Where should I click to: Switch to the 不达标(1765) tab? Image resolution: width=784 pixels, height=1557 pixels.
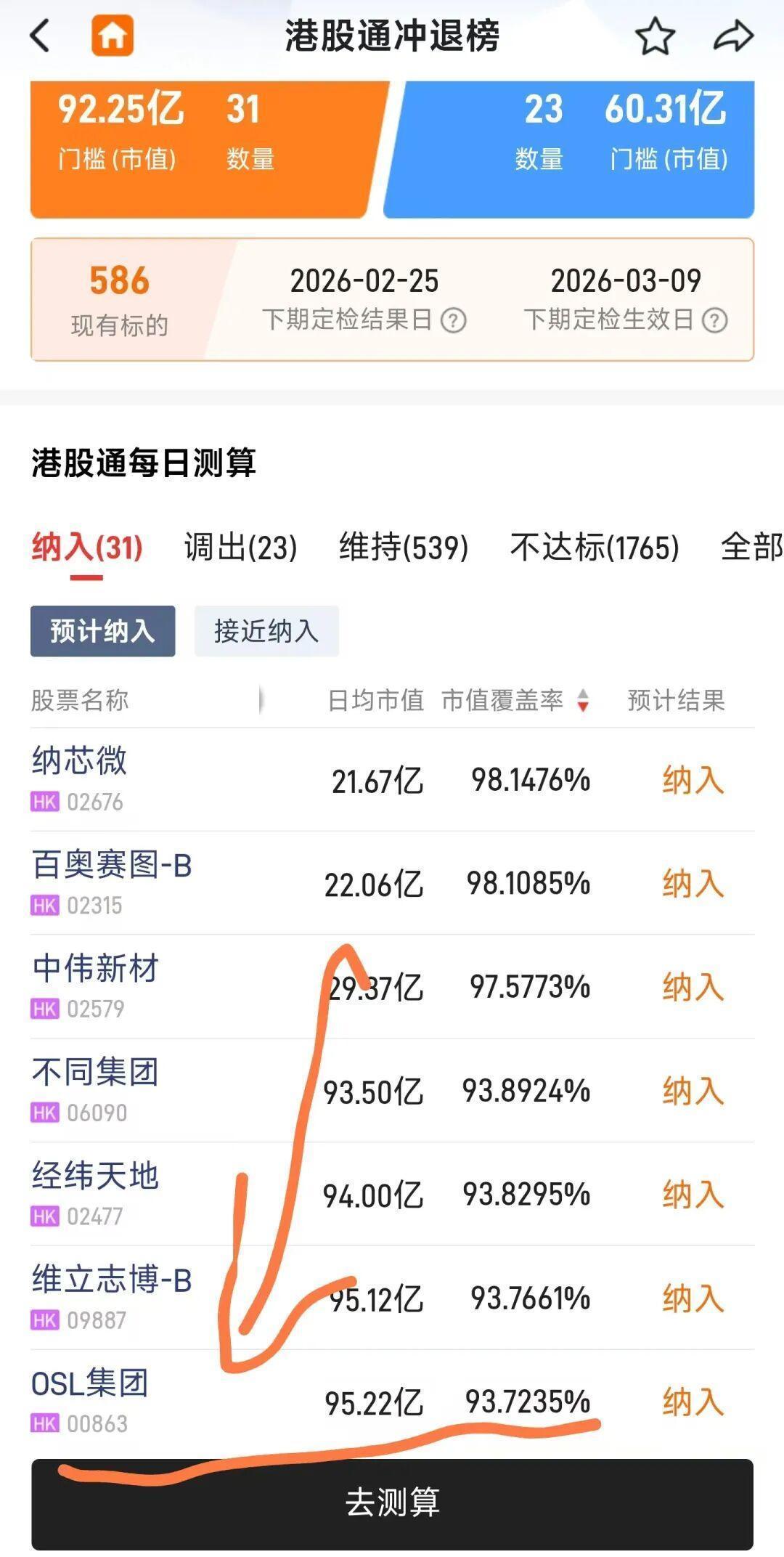pyautogui.click(x=595, y=548)
